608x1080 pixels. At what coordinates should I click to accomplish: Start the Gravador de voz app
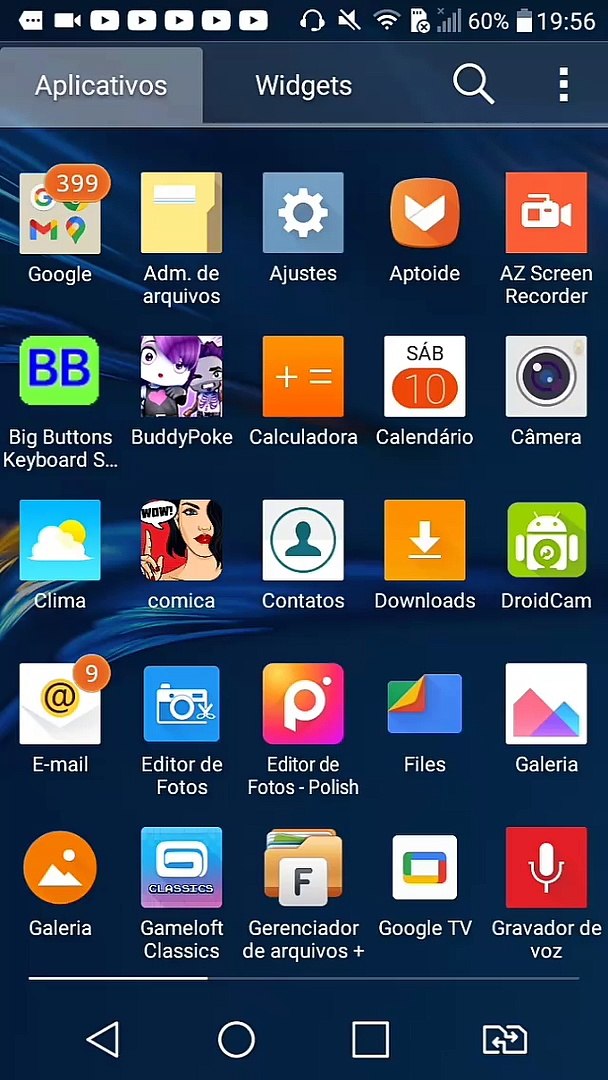coord(546,867)
